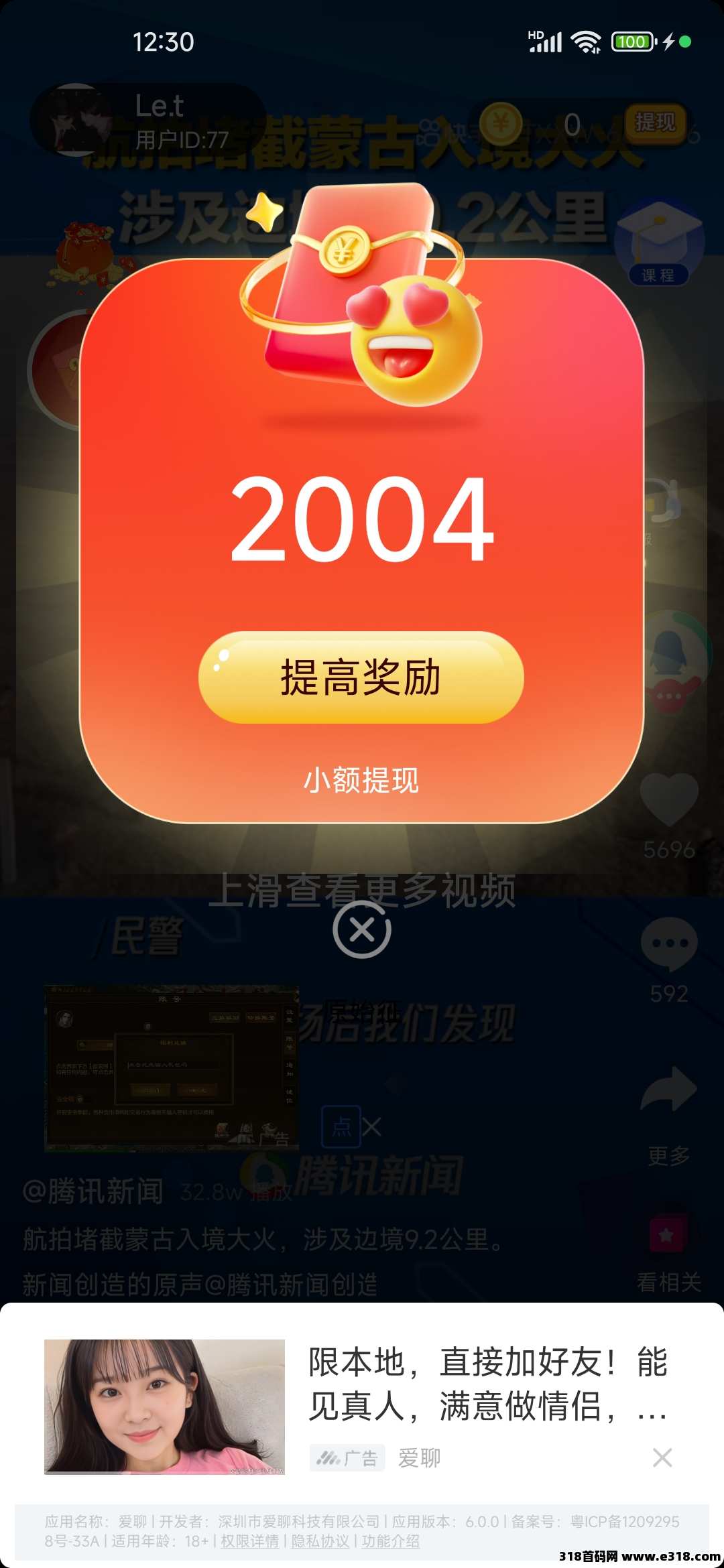Screen dimensions: 724x1568
Task: Open the 爱聊 advertisement photo
Action: pos(164,1407)
